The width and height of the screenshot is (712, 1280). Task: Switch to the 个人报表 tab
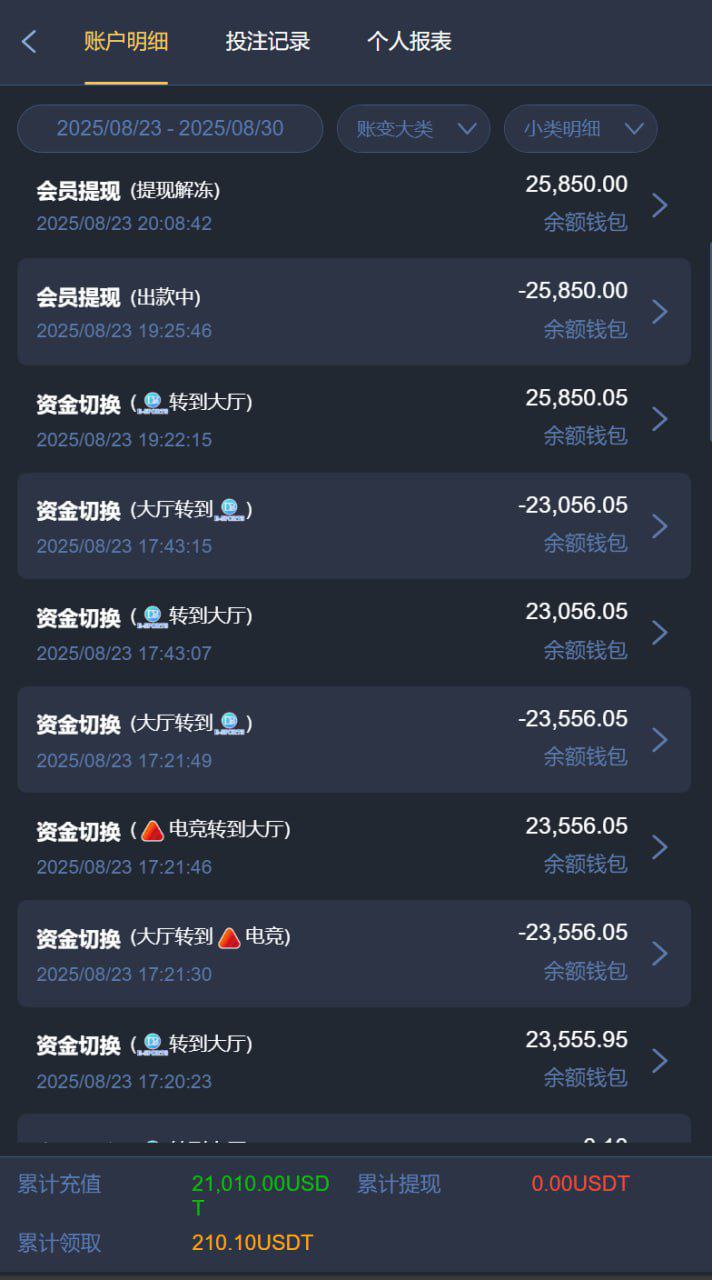click(409, 42)
